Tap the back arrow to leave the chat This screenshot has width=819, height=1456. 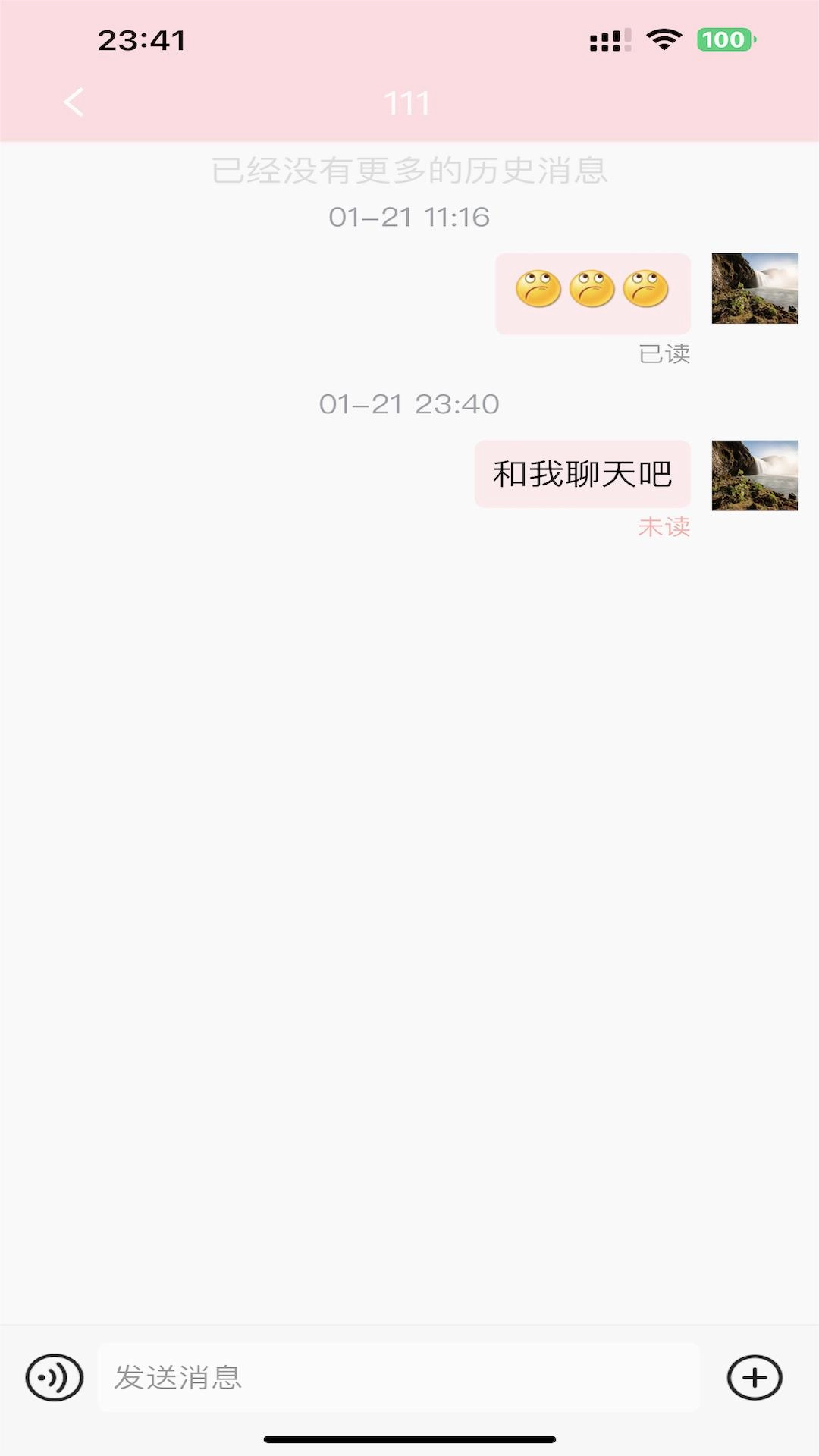[x=73, y=102]
